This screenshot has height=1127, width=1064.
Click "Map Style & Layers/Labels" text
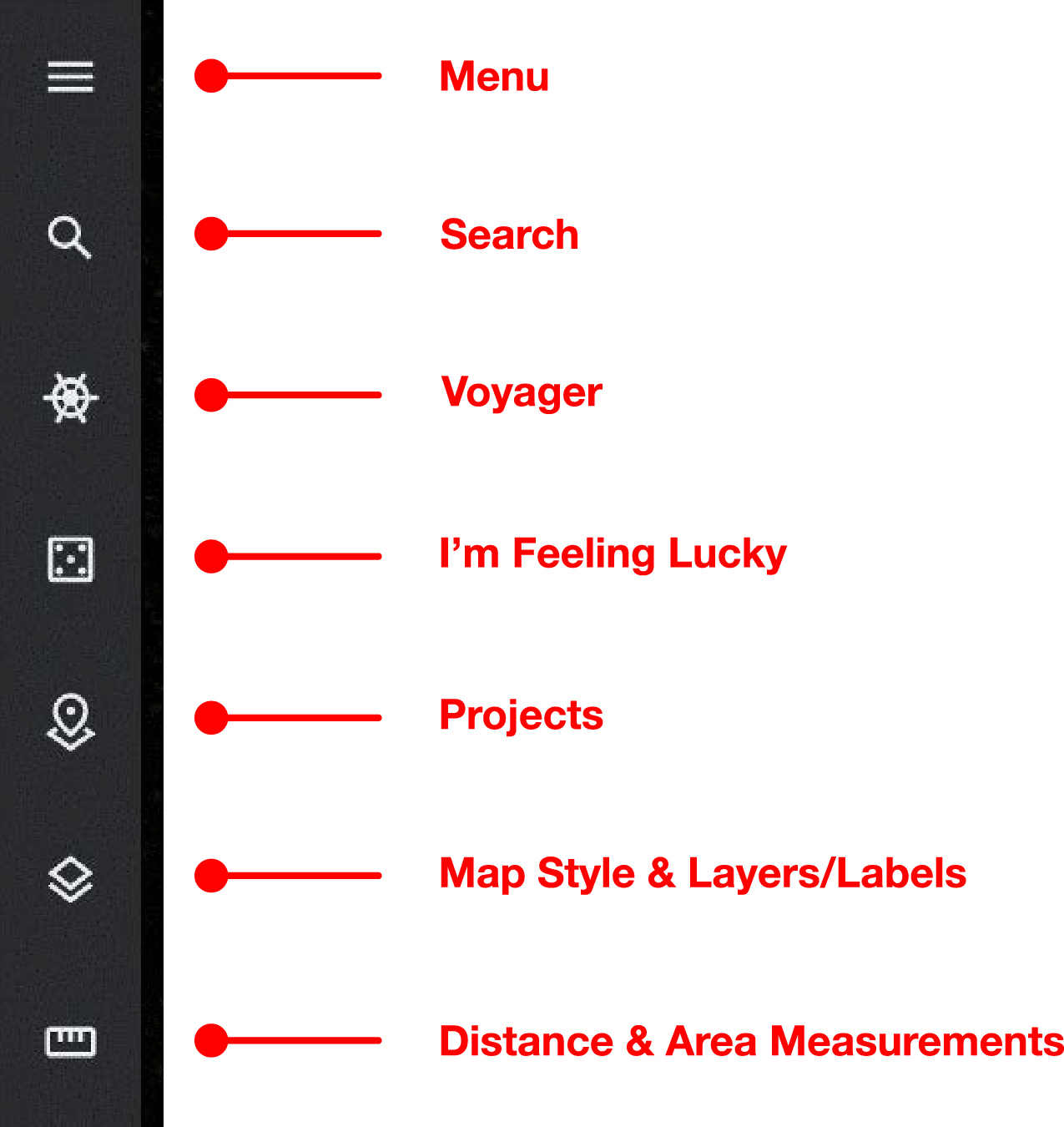[x=702, y=872]
